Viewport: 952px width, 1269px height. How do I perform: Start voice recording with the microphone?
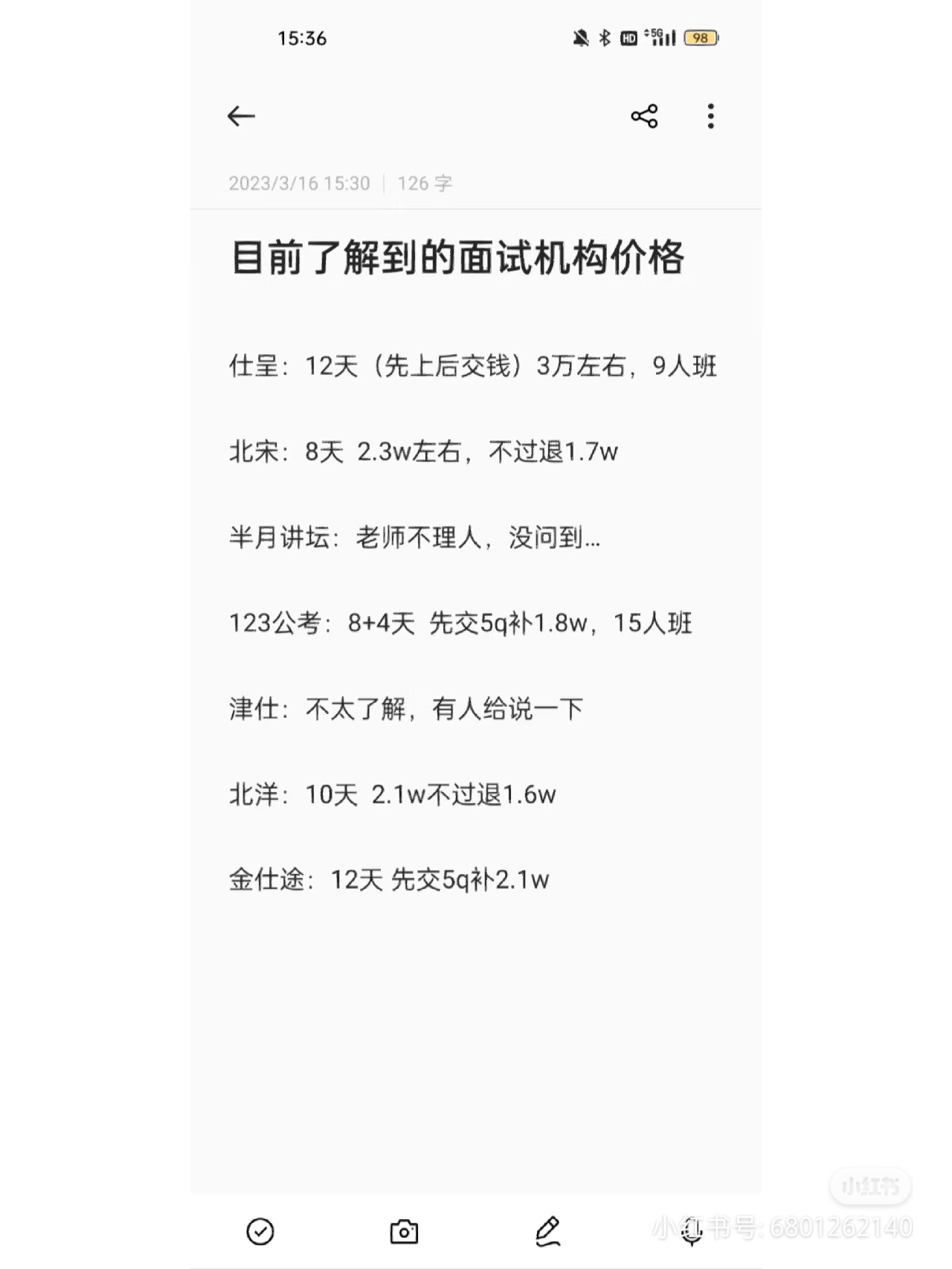click(x=692, y=1231)
